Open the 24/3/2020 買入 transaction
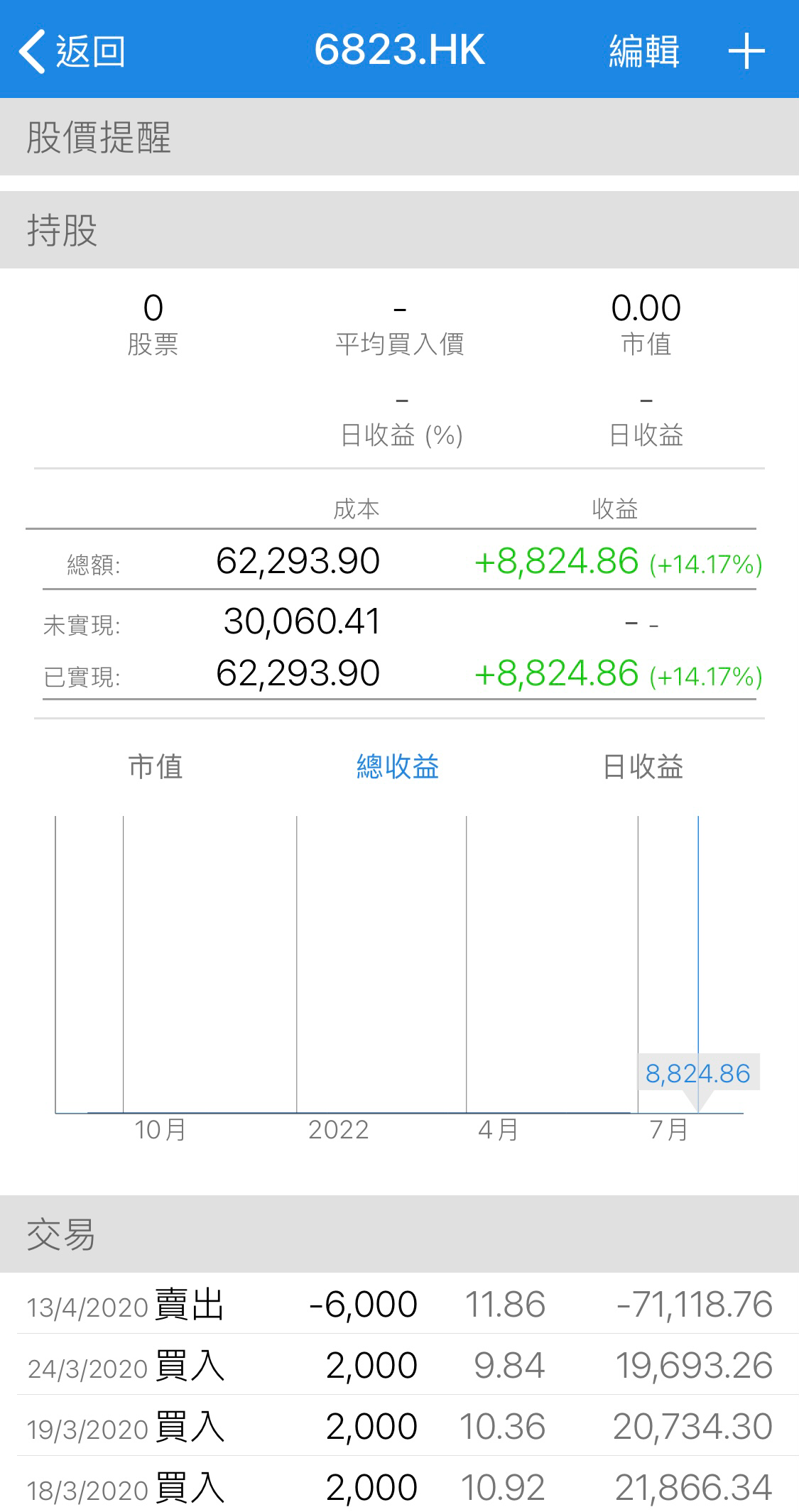 399,1365
